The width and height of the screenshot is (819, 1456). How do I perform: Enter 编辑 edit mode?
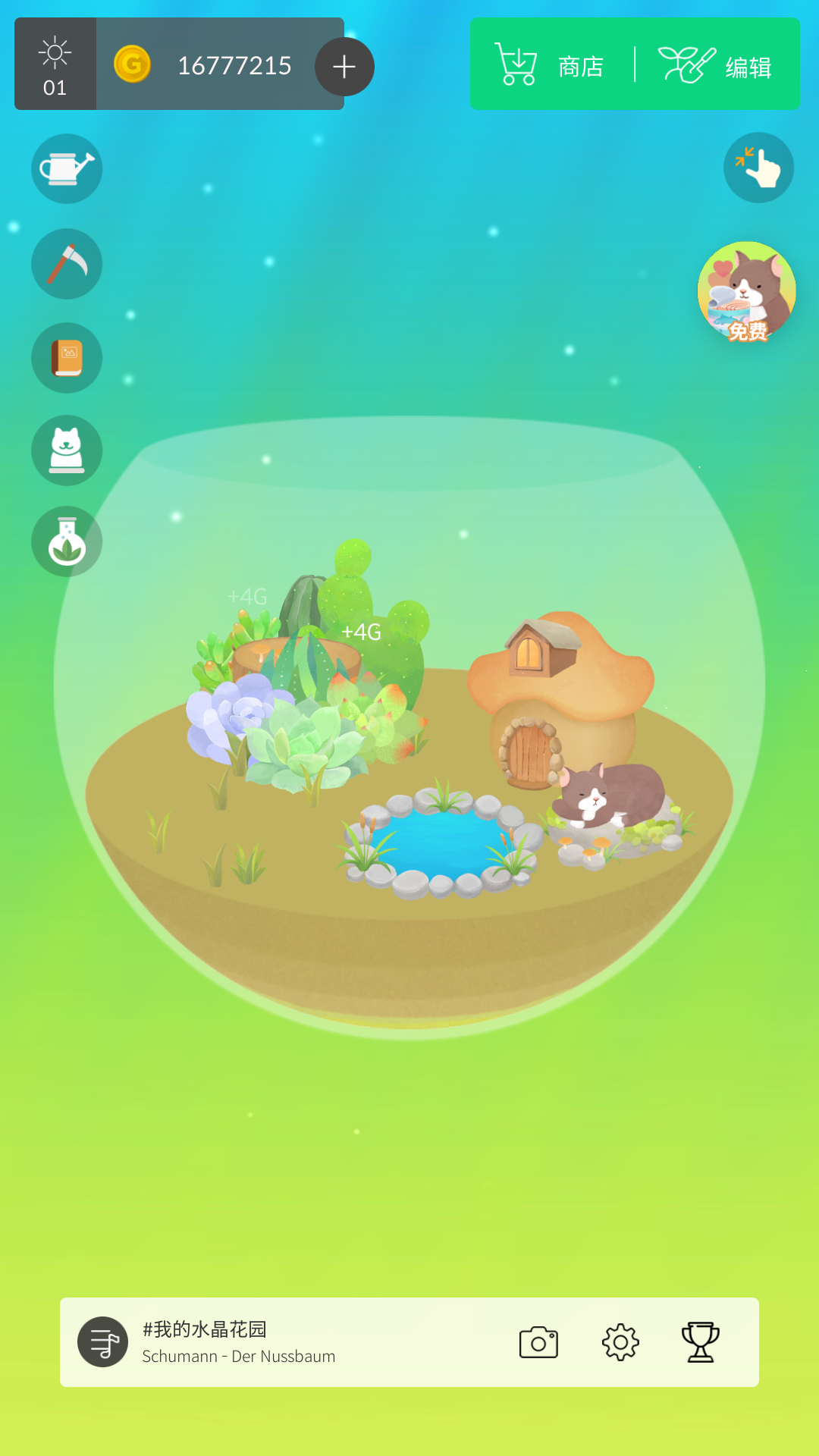click(716, 65)
